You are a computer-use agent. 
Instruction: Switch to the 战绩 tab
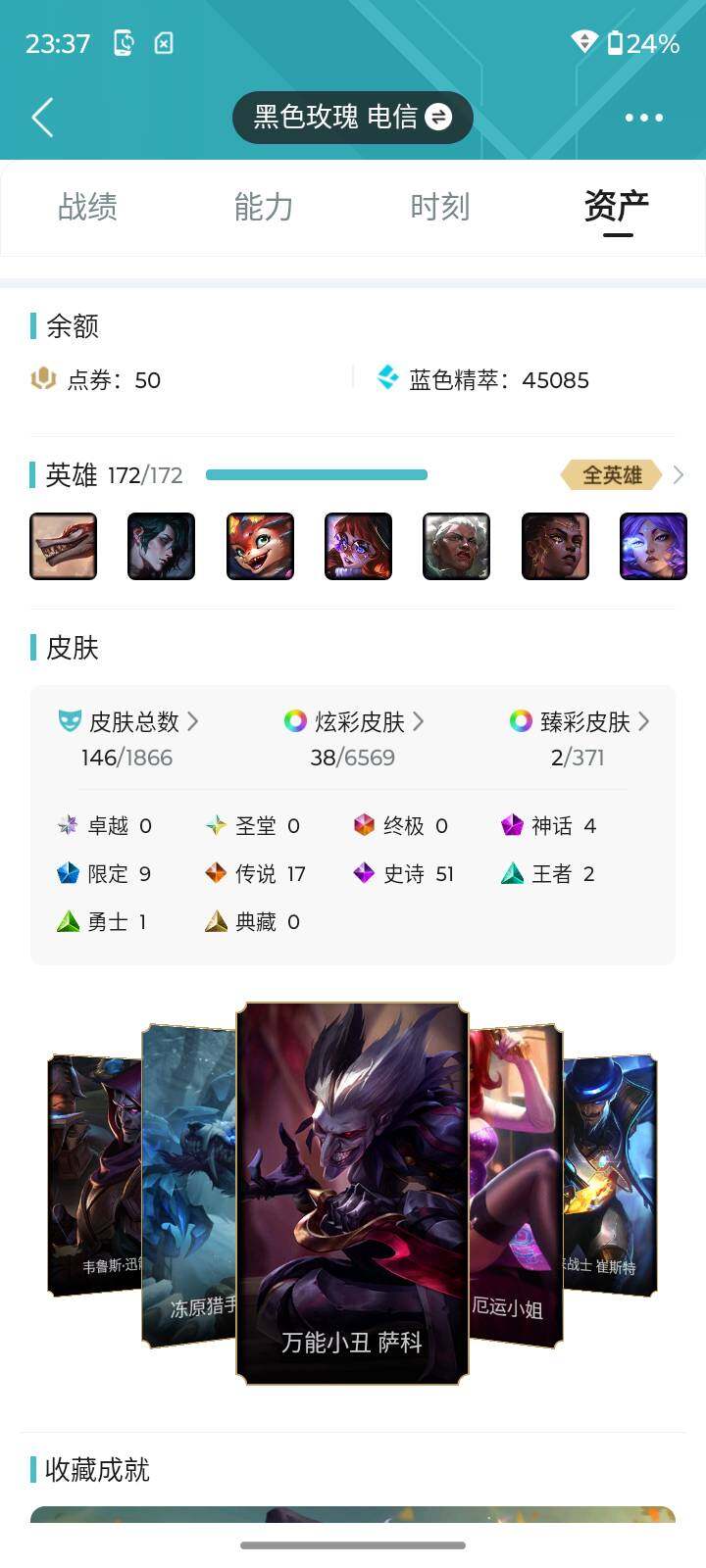[x=87, y=207]
